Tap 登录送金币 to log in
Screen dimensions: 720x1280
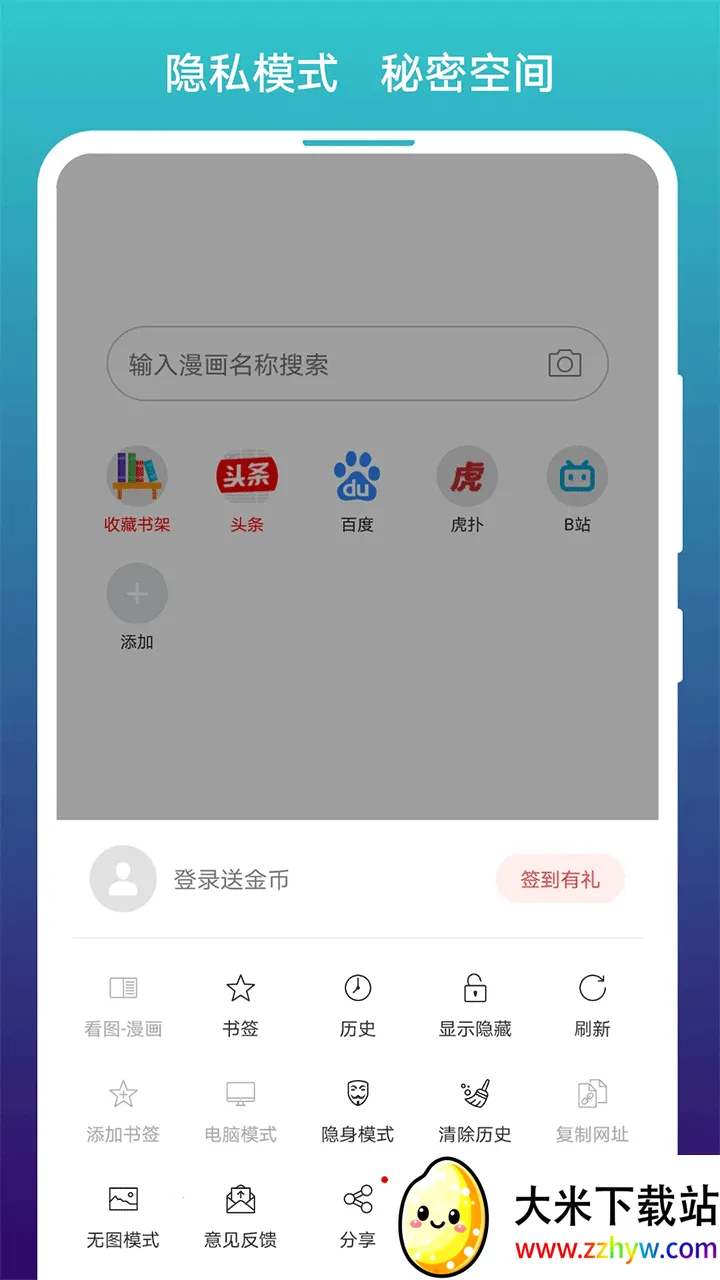tap(231, 880)
